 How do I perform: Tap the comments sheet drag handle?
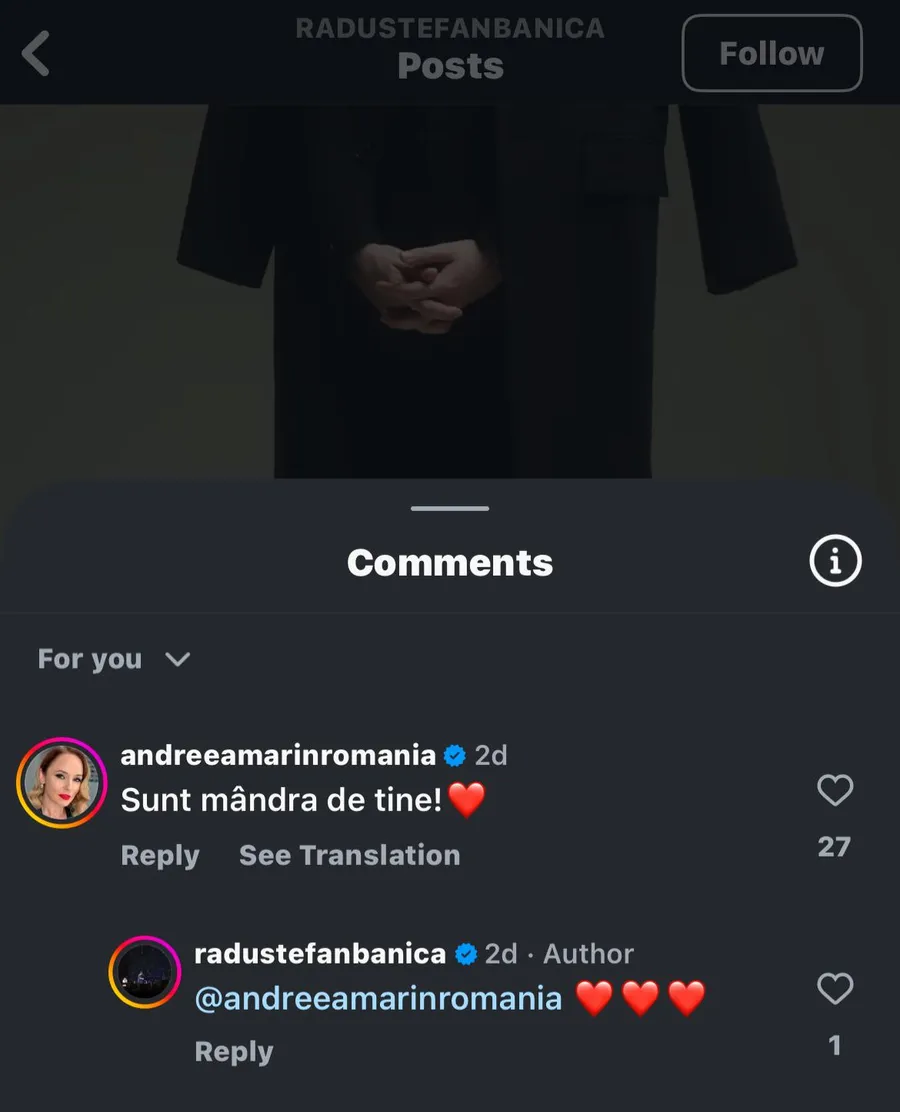[450, 508]
